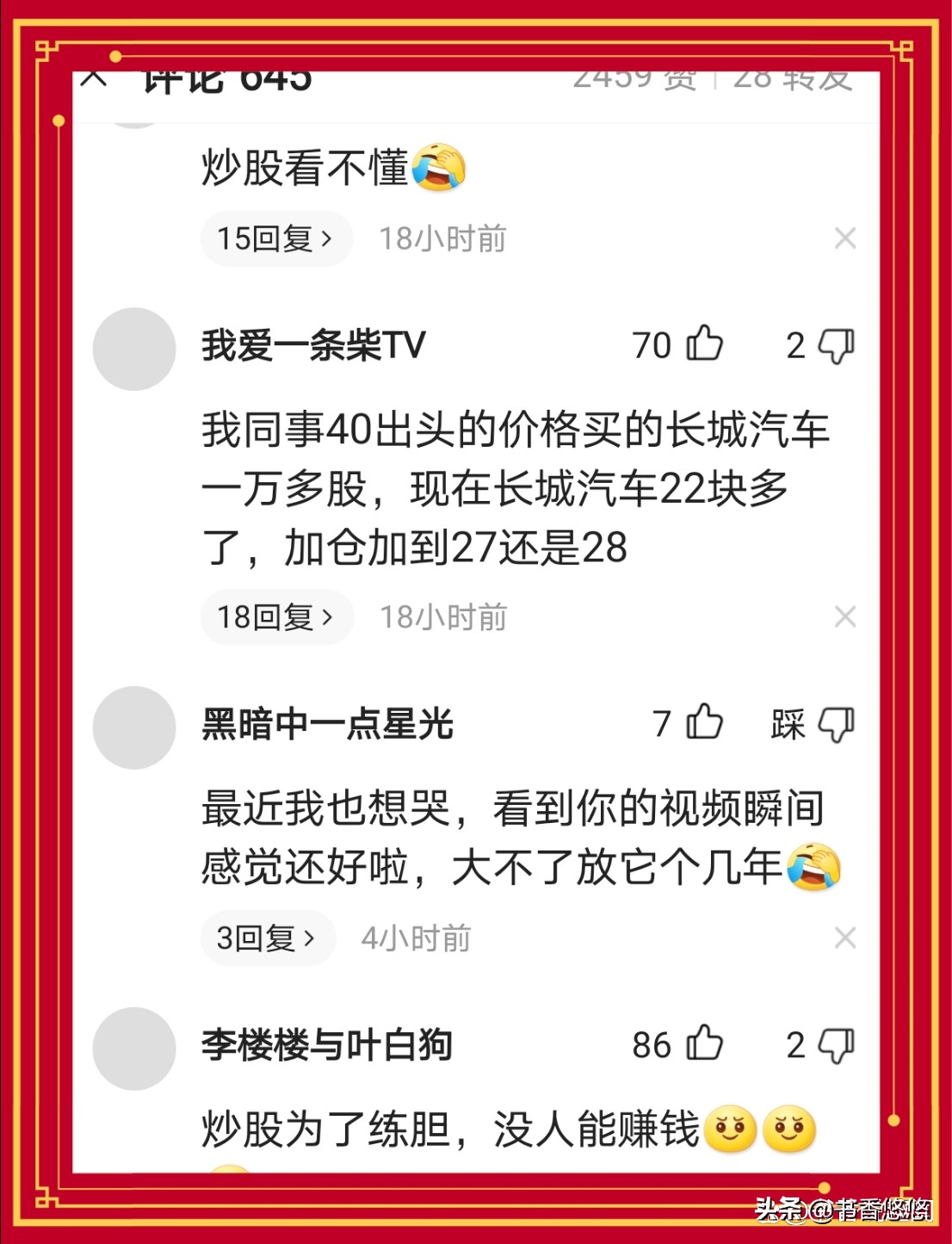Expand the 3回复 replies thread

[x=267, y=938]
